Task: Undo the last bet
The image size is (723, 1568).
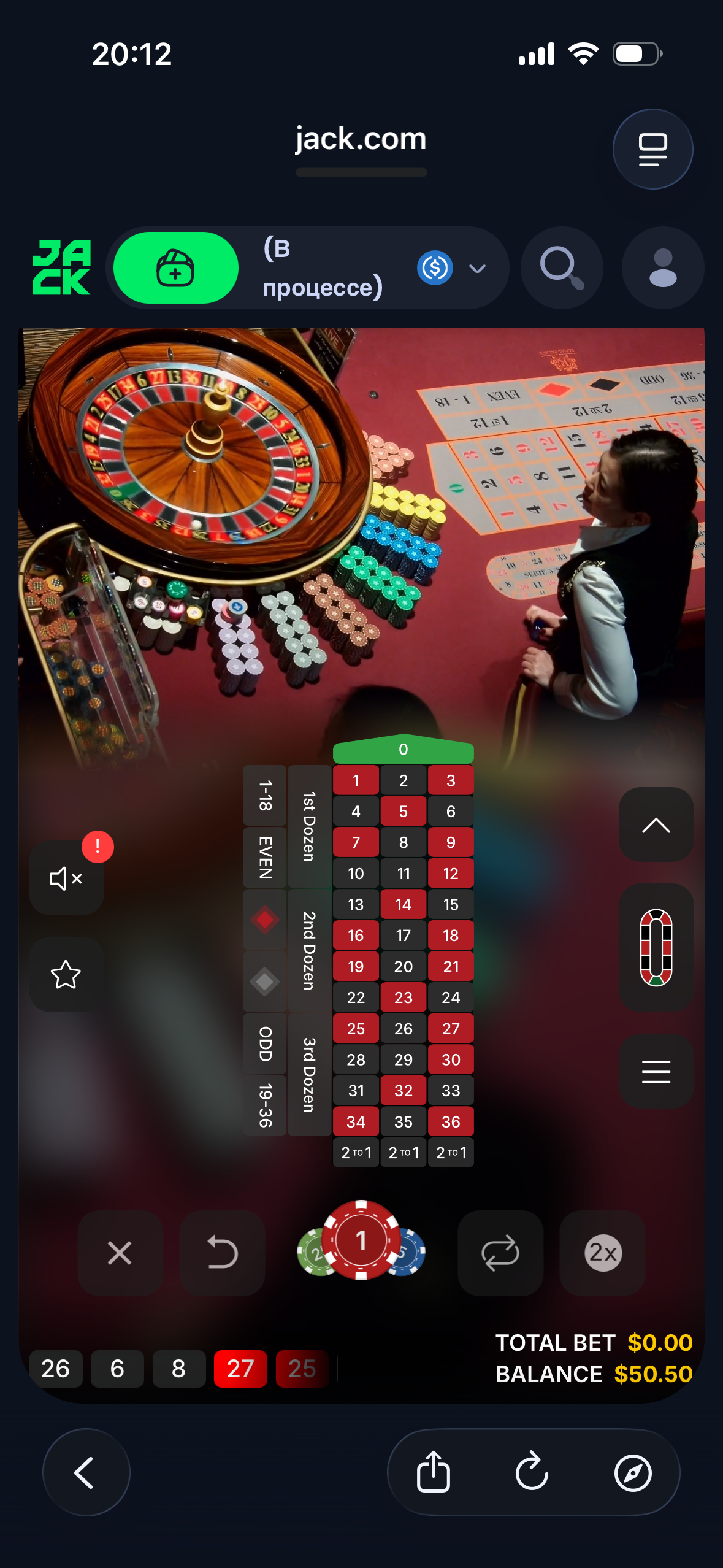Action: click(222, 1253)
